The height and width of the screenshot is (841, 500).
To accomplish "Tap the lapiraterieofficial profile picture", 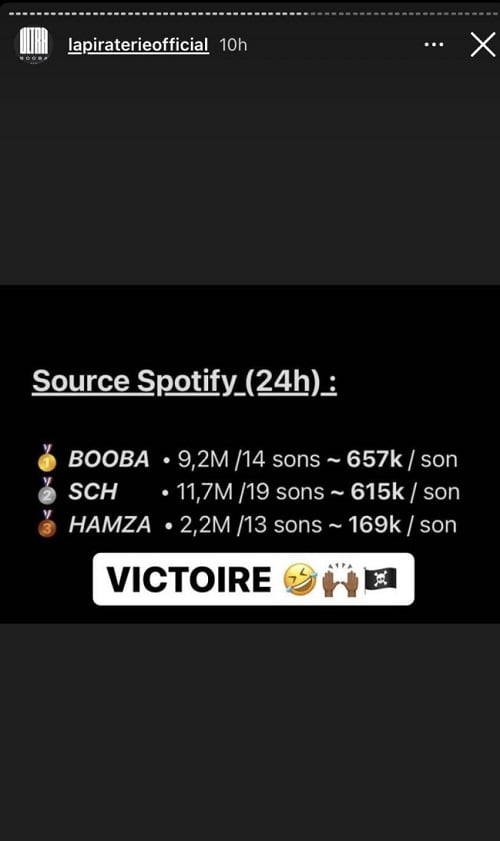I will (x=34, y=45).
